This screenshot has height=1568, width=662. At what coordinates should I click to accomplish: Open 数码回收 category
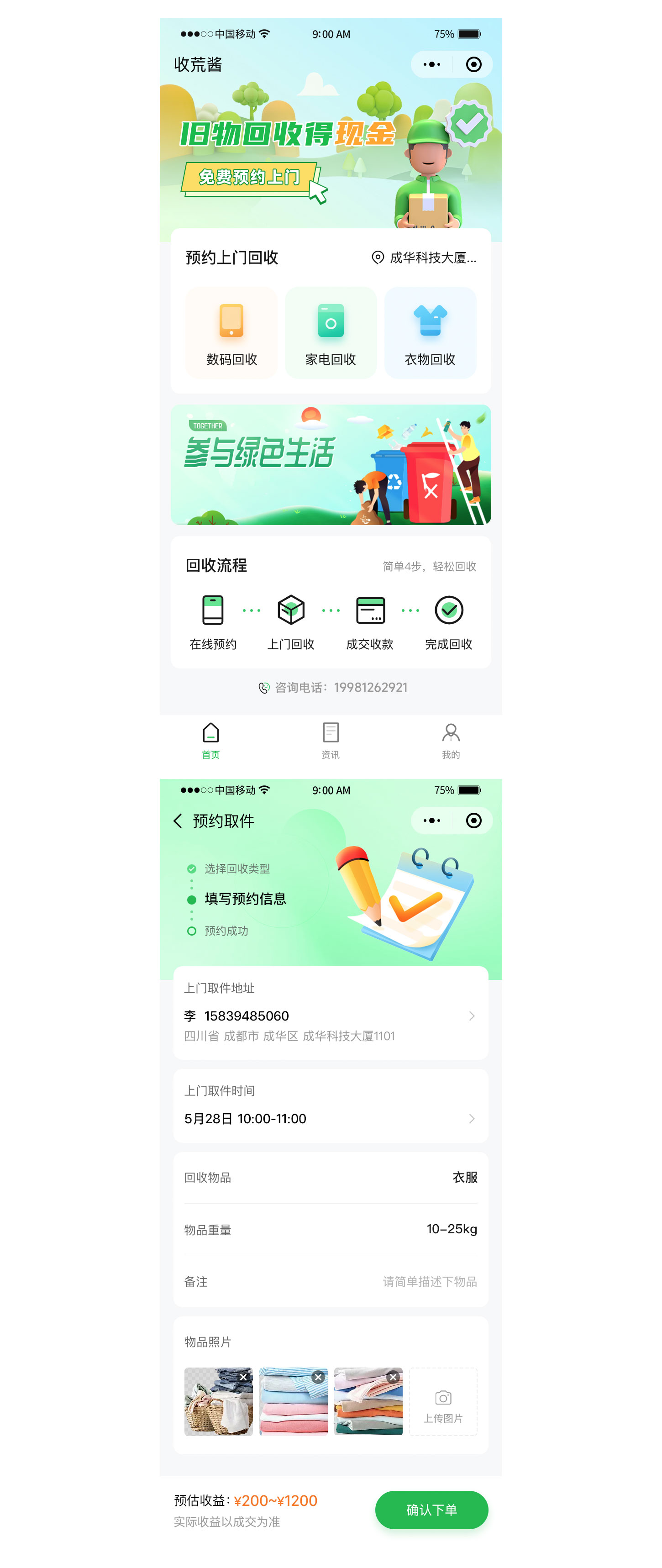coord(231,333)
